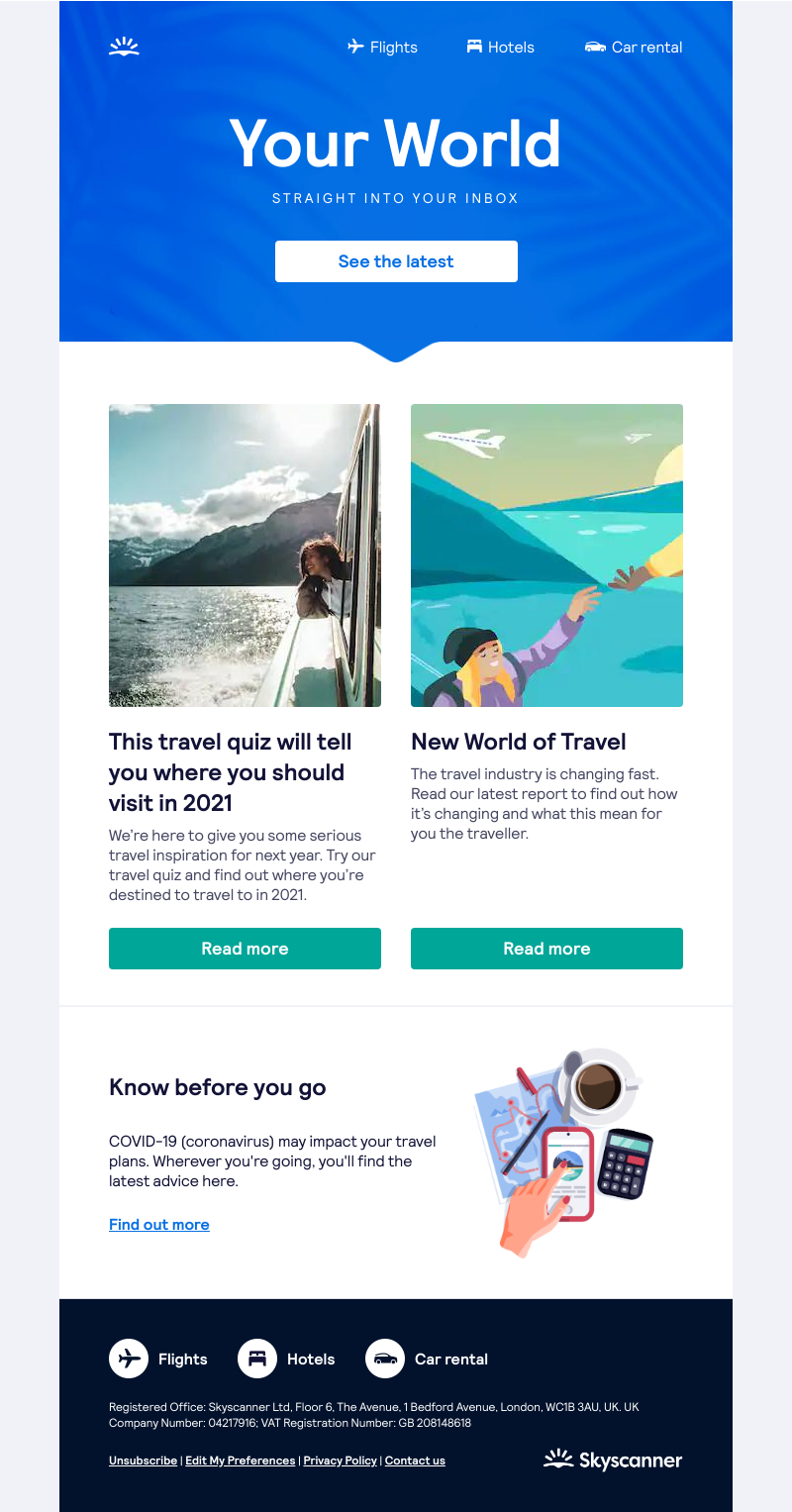The width and height of the screenshot is (792, 1512).
Task: Open the Find out more COVID-19 advice link
Action: pos(158,1224)
